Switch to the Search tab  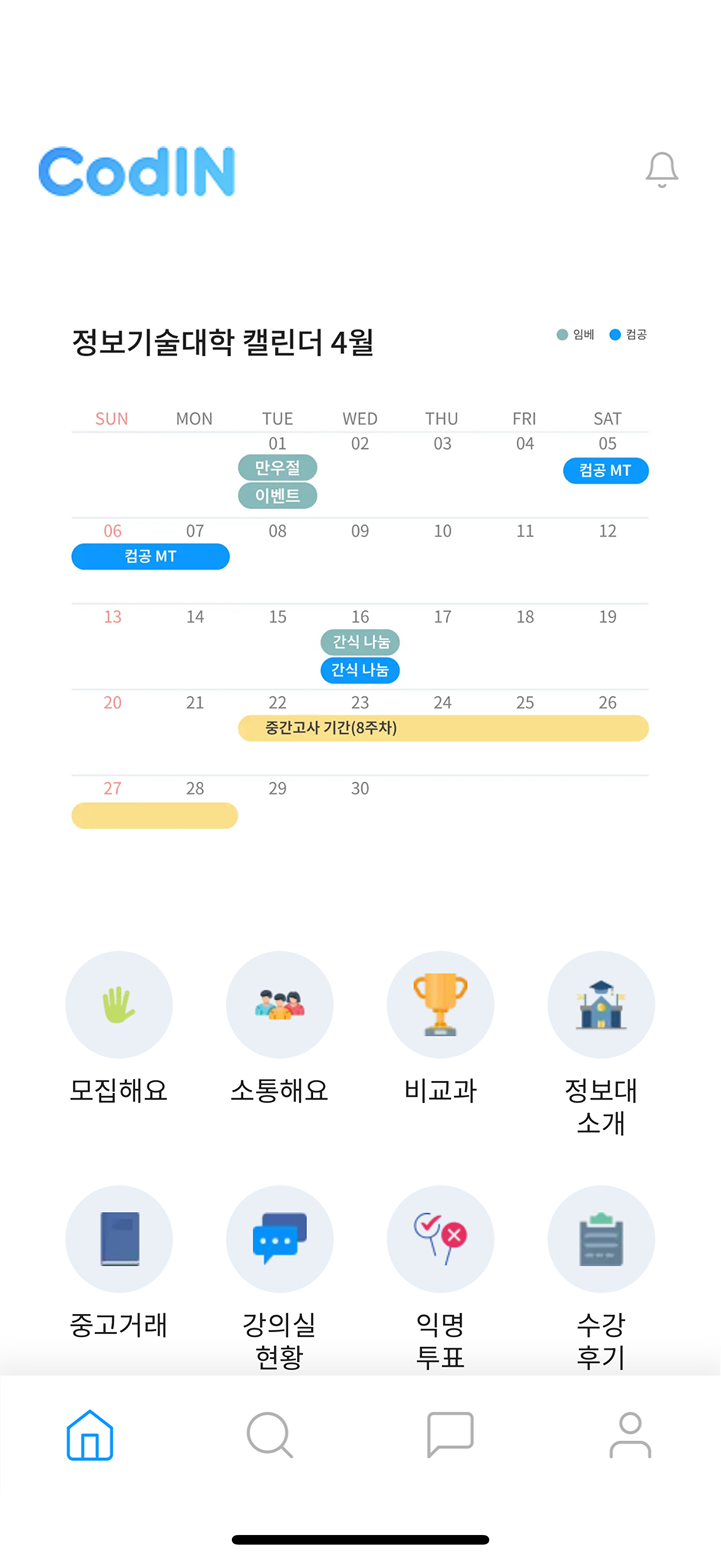pos(270,1435)
